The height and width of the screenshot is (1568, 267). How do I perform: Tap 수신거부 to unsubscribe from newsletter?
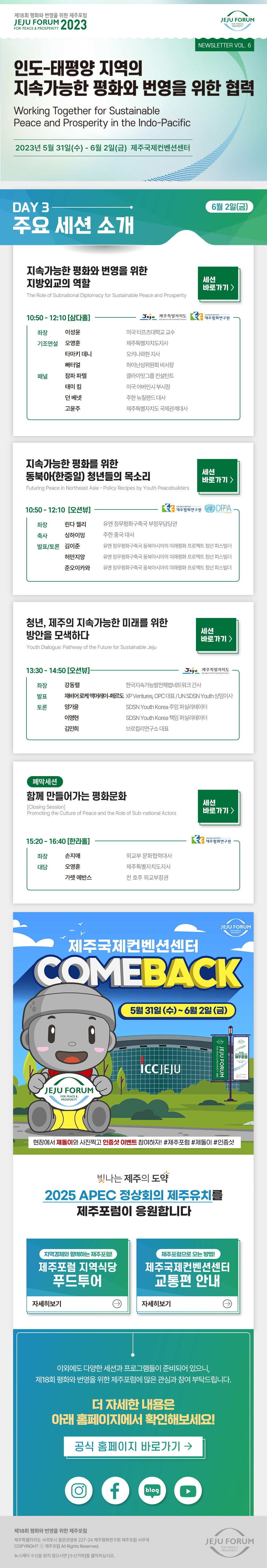point(76,1555)
